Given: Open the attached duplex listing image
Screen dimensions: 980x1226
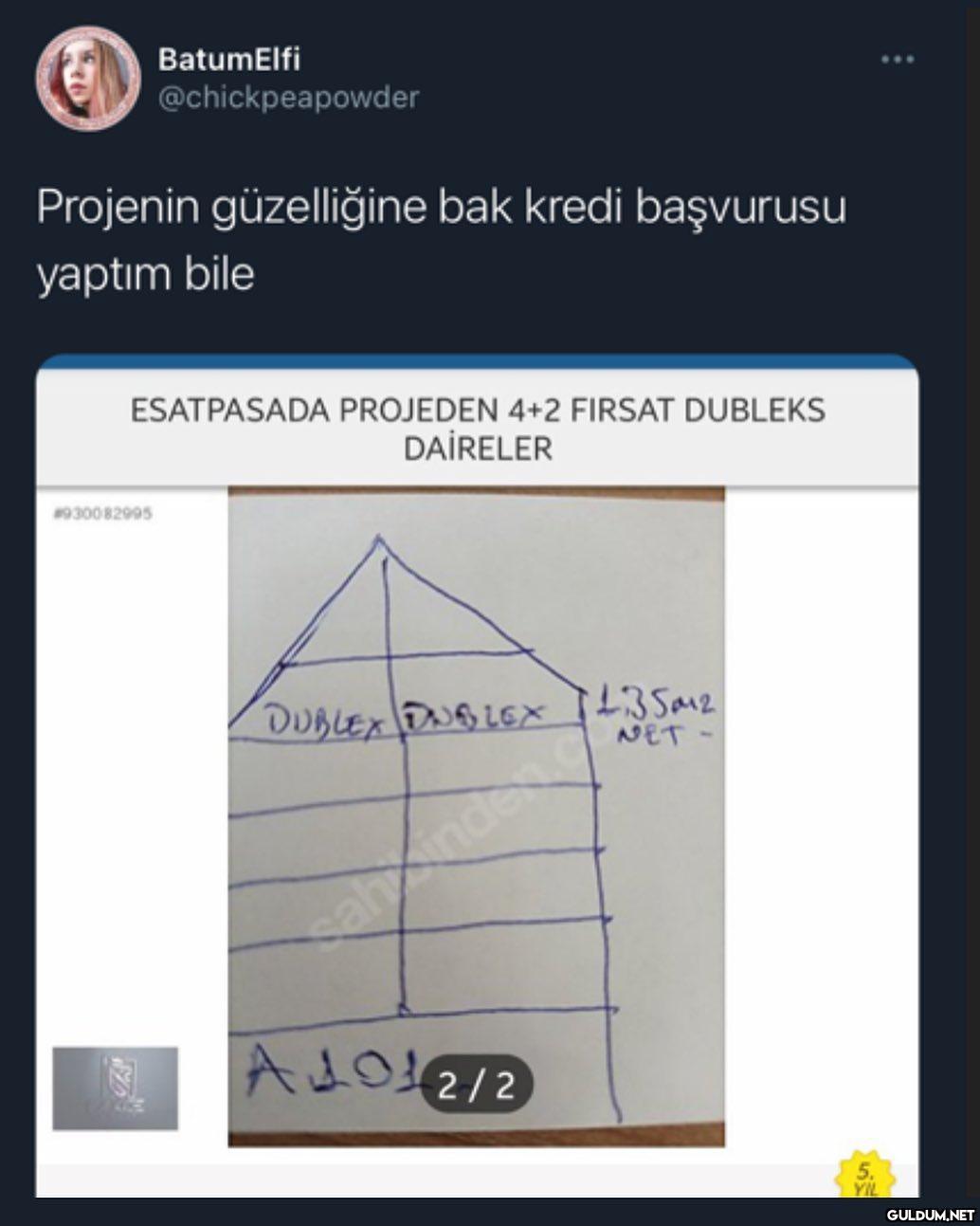Looking at the screenshot, I should point(476,816).
